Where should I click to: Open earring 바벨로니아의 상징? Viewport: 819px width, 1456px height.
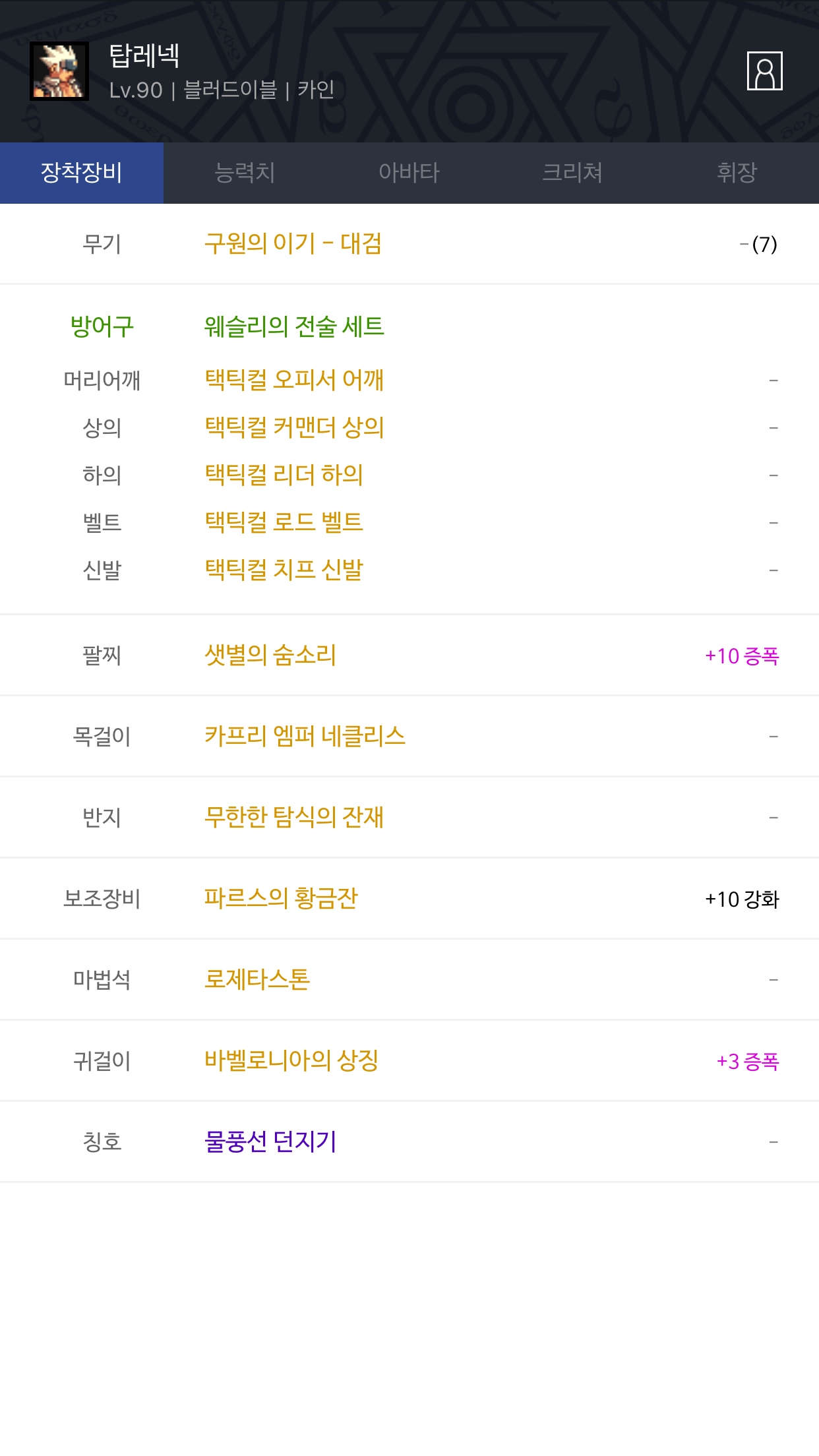tap(291, 1060)
